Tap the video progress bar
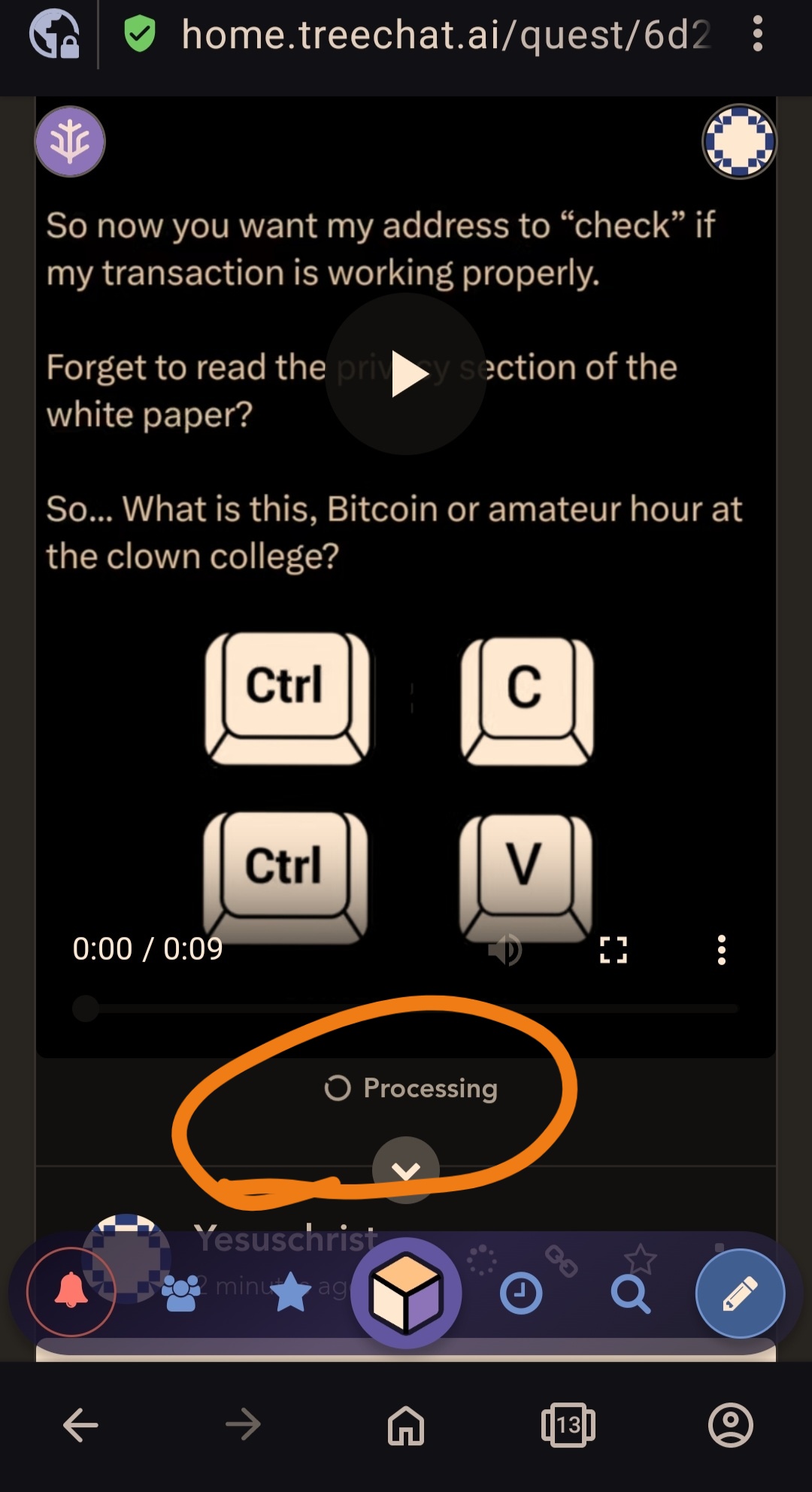 point(406,1008)
